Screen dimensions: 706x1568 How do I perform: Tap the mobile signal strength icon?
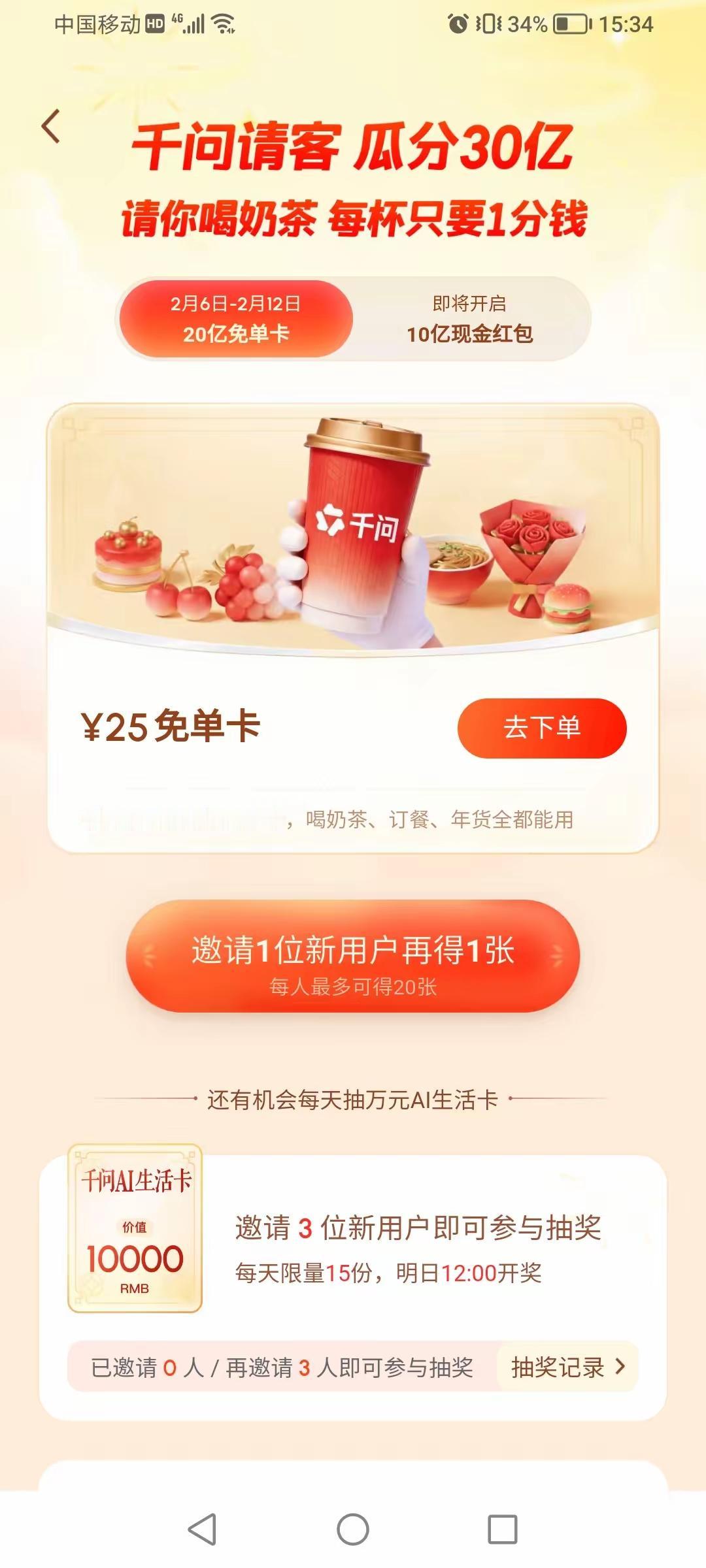coord(193,23)
